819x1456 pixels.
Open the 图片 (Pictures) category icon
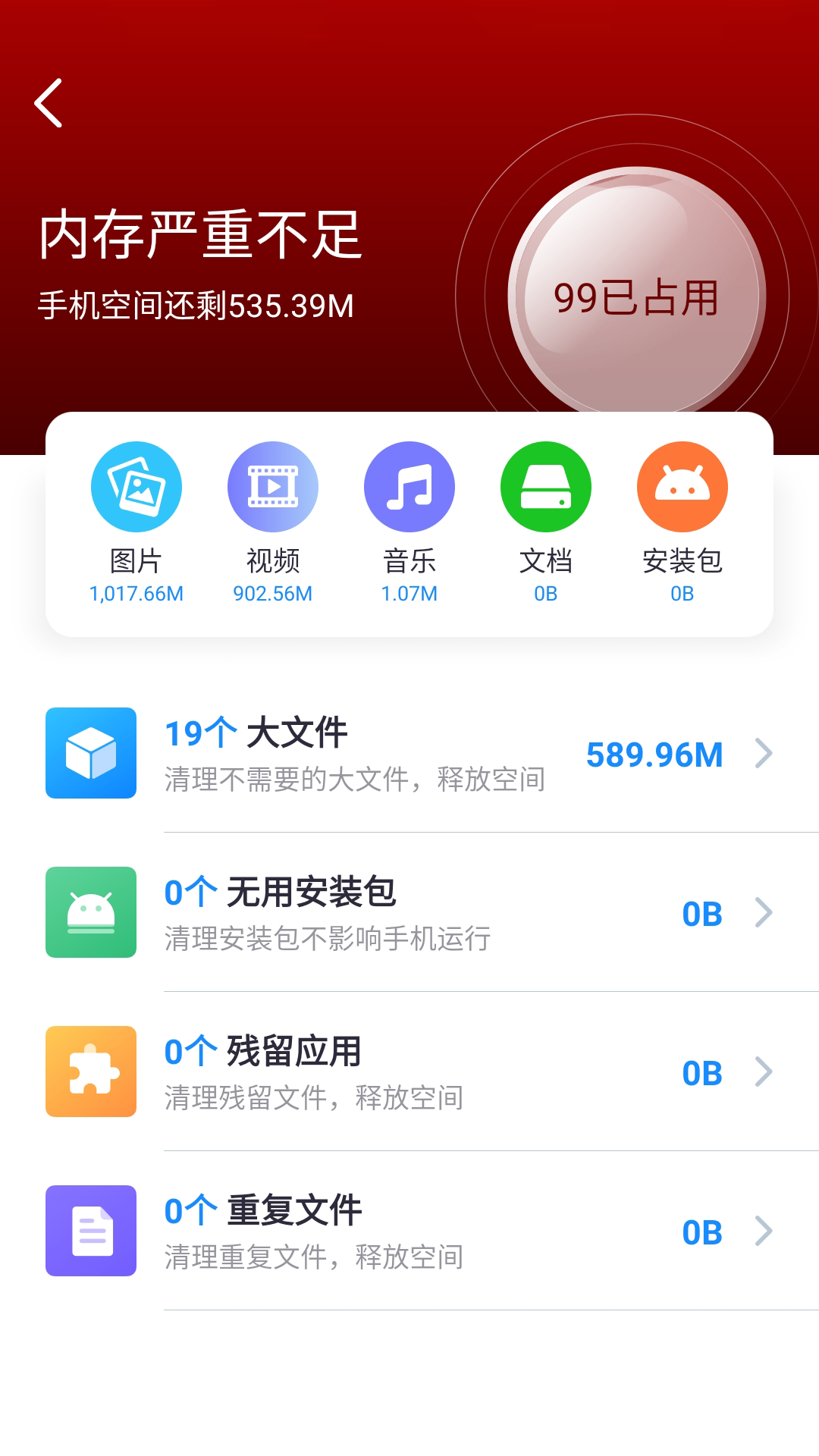coord(136,487)
